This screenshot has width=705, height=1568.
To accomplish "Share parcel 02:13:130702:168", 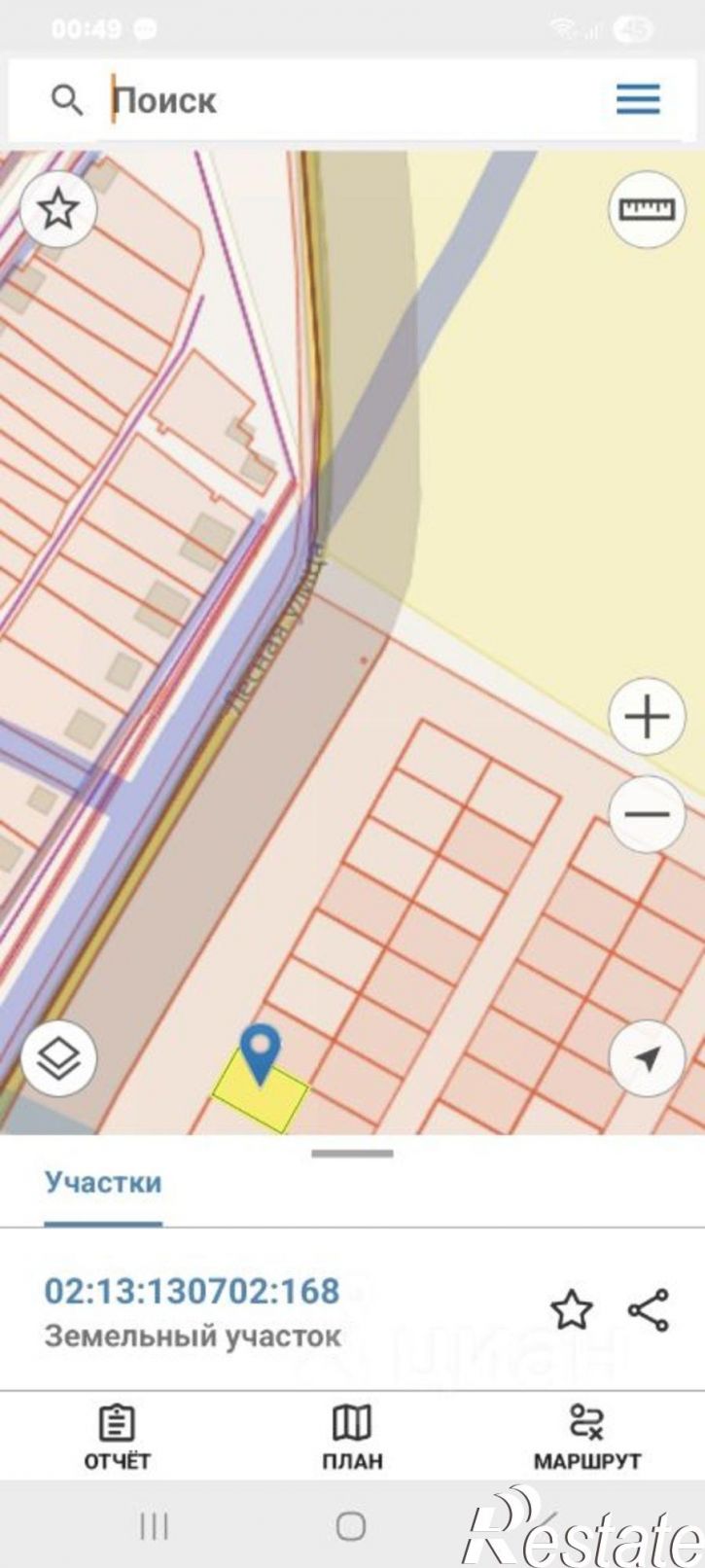I will (649, 1310).
